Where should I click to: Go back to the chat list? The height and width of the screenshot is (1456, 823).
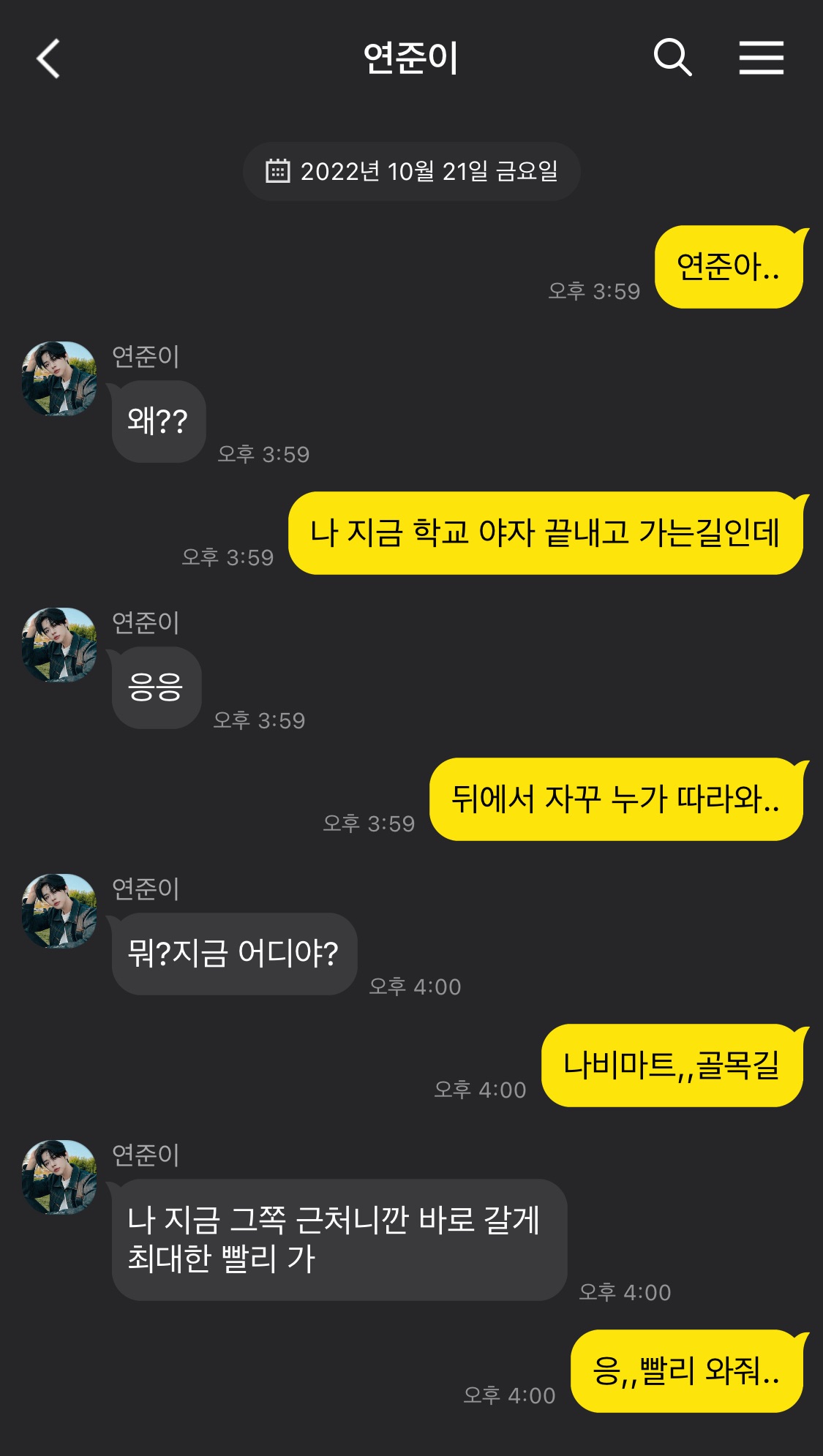[48, 59]
